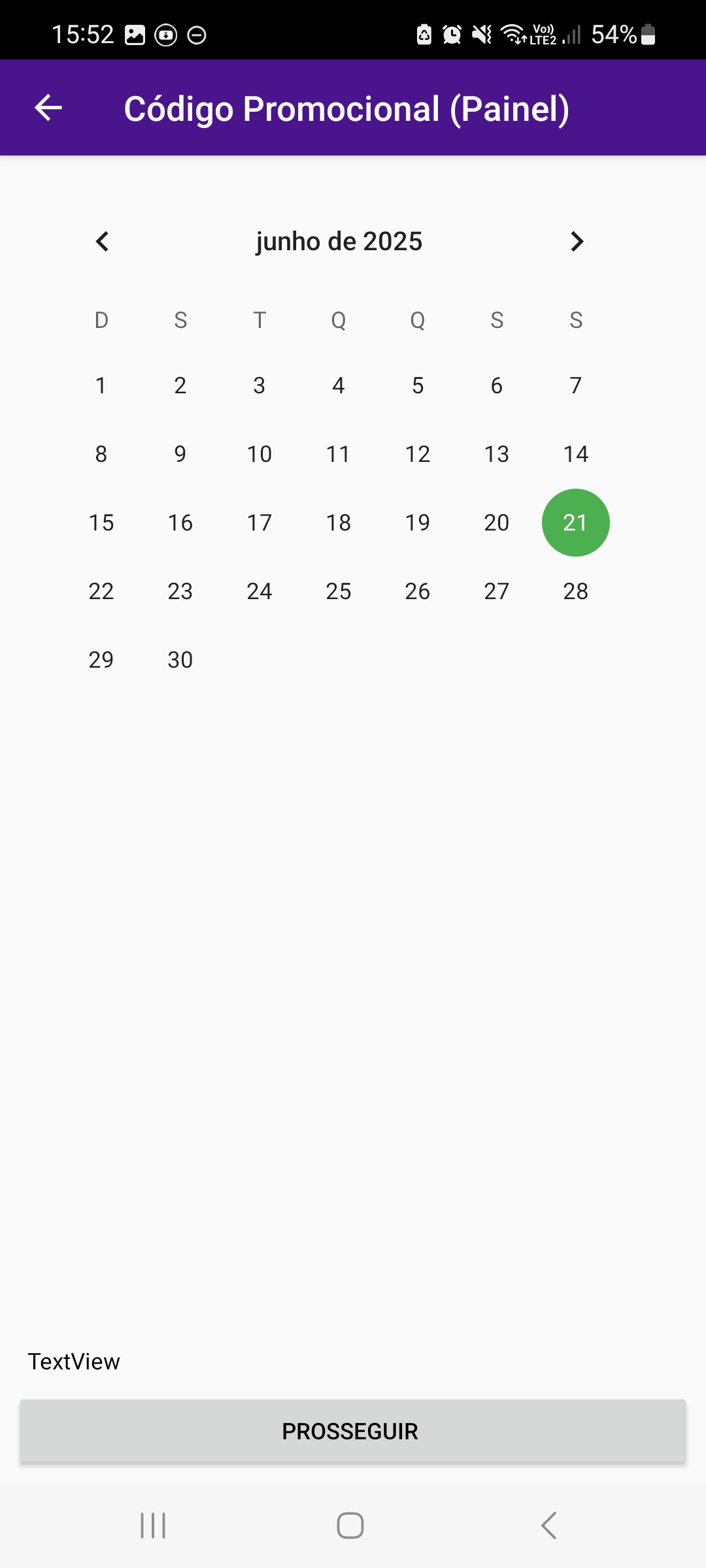Go back using the app bar arrow
The image size is (706, 1568).
click(48, 108)
